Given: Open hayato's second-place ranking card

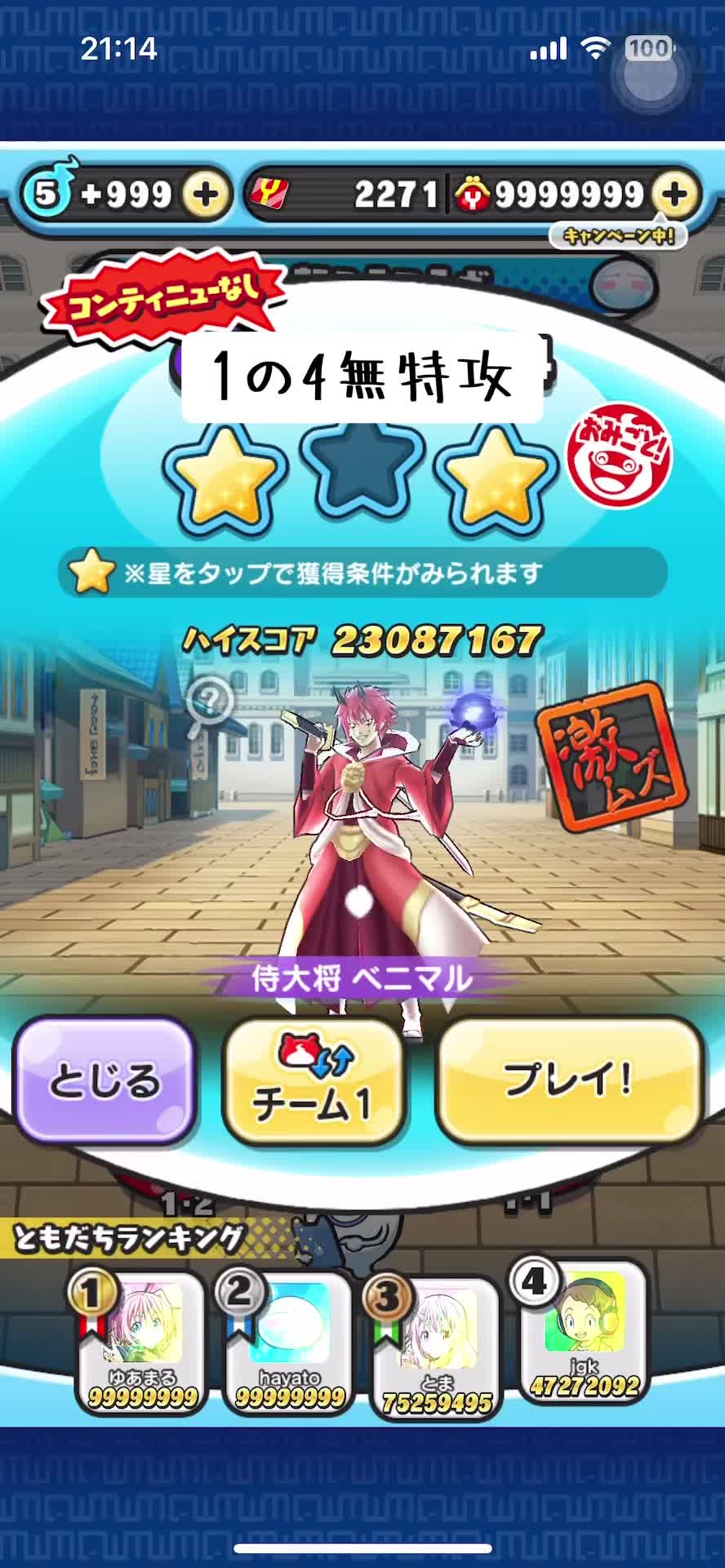Looking at the screenshot, I should click(x=289, y=1343).
